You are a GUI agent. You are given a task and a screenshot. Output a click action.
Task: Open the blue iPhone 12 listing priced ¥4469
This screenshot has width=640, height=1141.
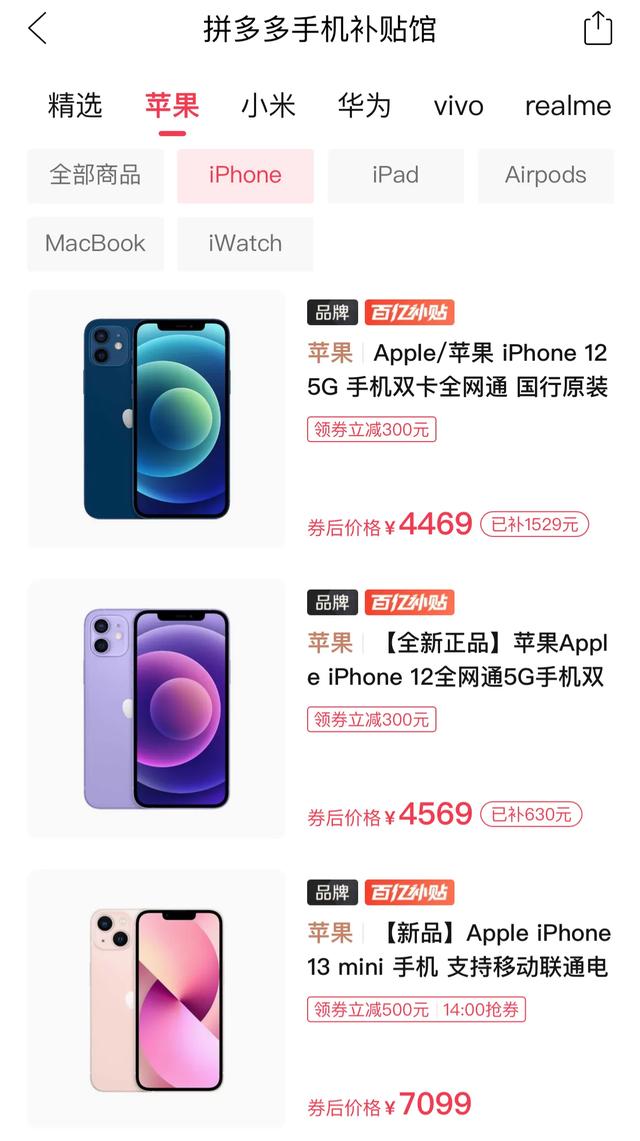(320, 419)
